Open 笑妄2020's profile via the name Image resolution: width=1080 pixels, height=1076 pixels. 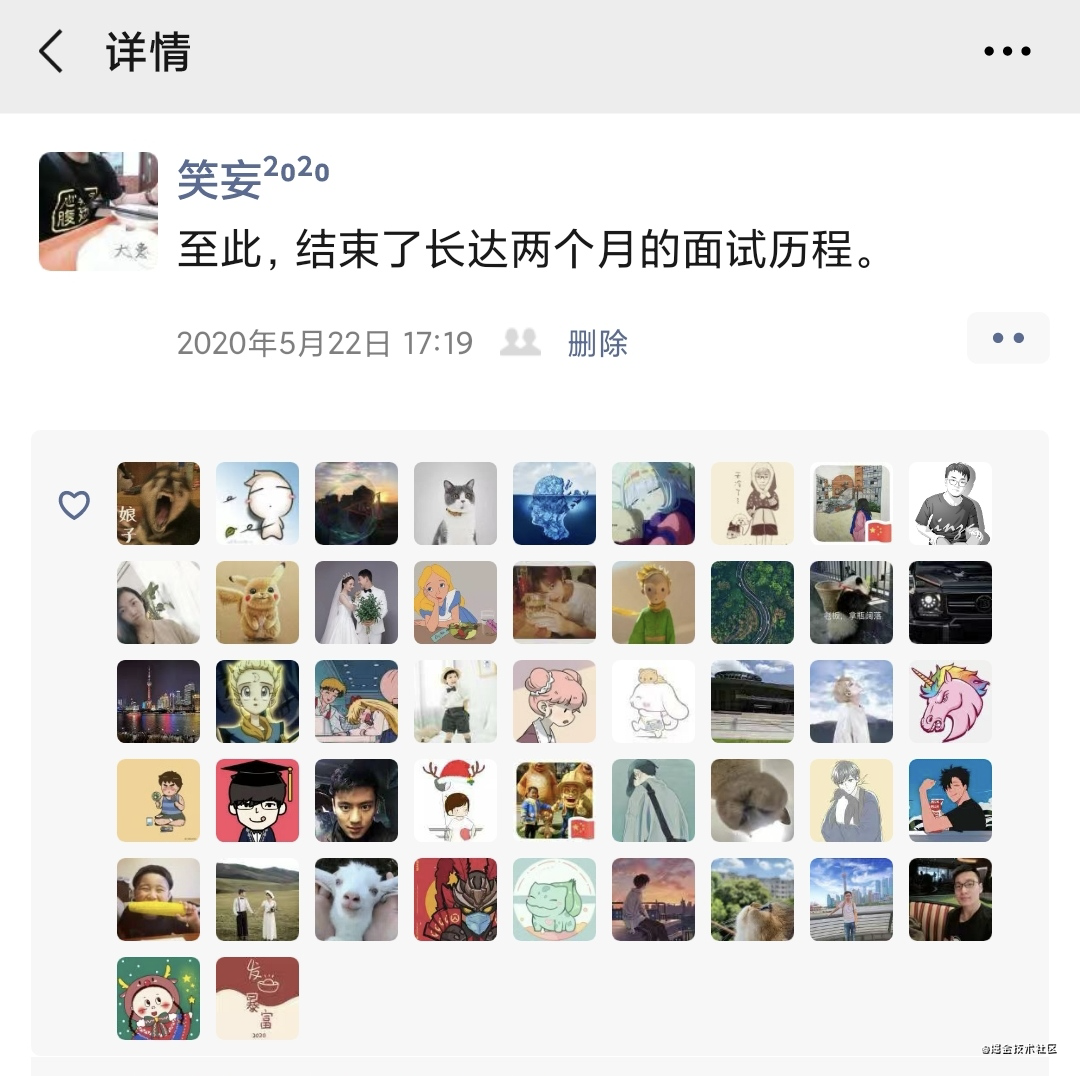coord(253,178)
